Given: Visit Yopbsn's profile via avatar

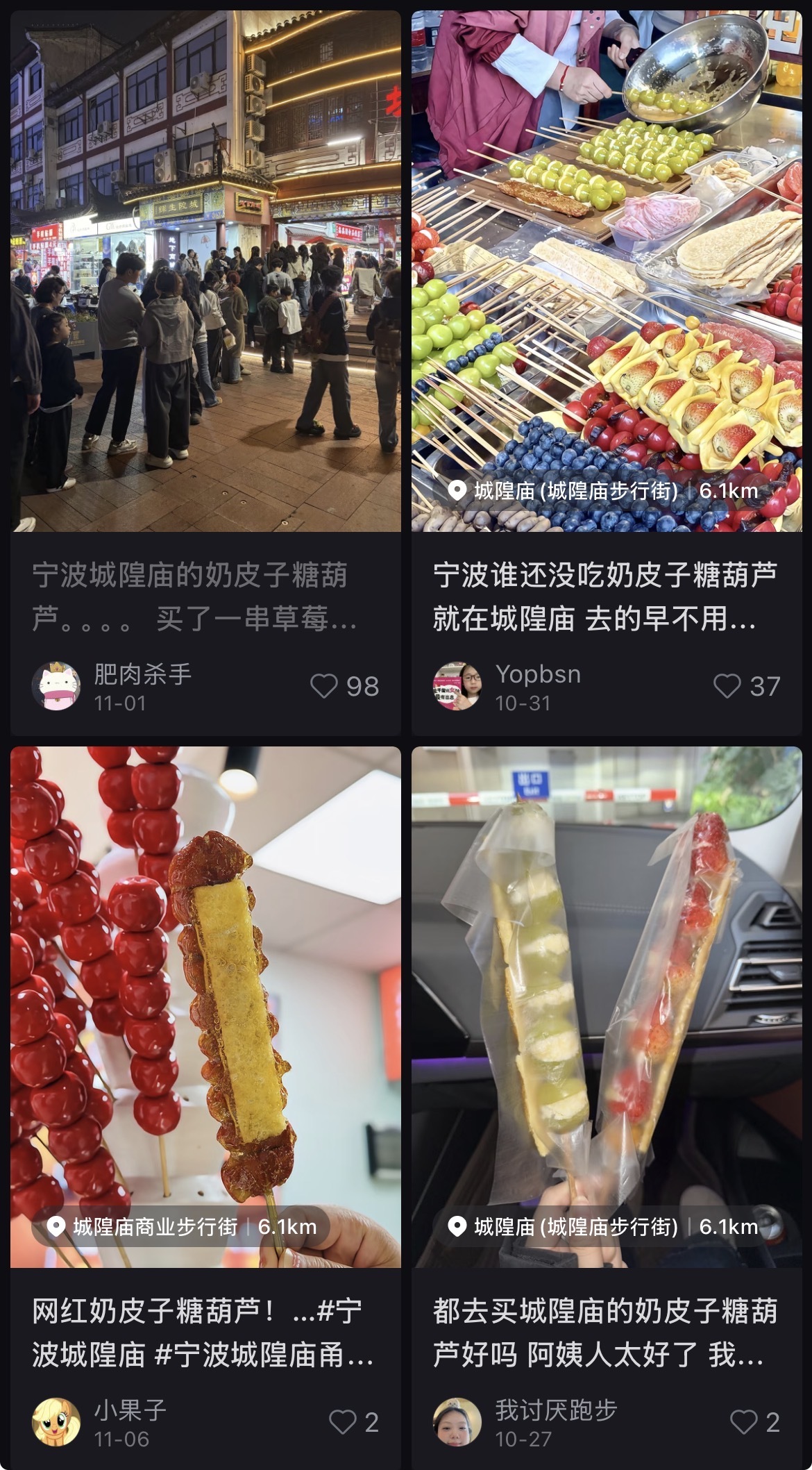Looking at the screenshot, I should 457,686.
